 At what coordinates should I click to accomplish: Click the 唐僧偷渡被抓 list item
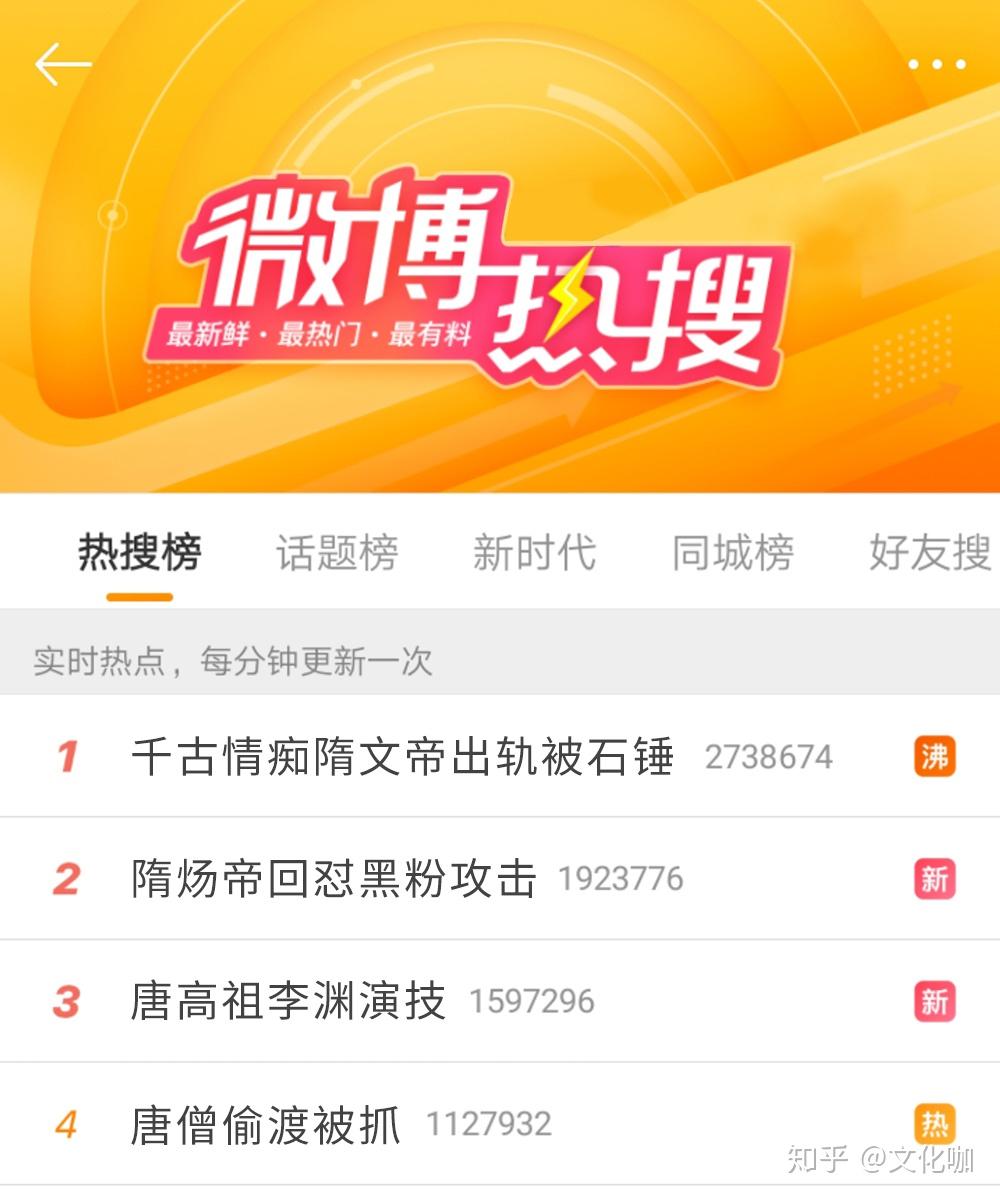265,1122
